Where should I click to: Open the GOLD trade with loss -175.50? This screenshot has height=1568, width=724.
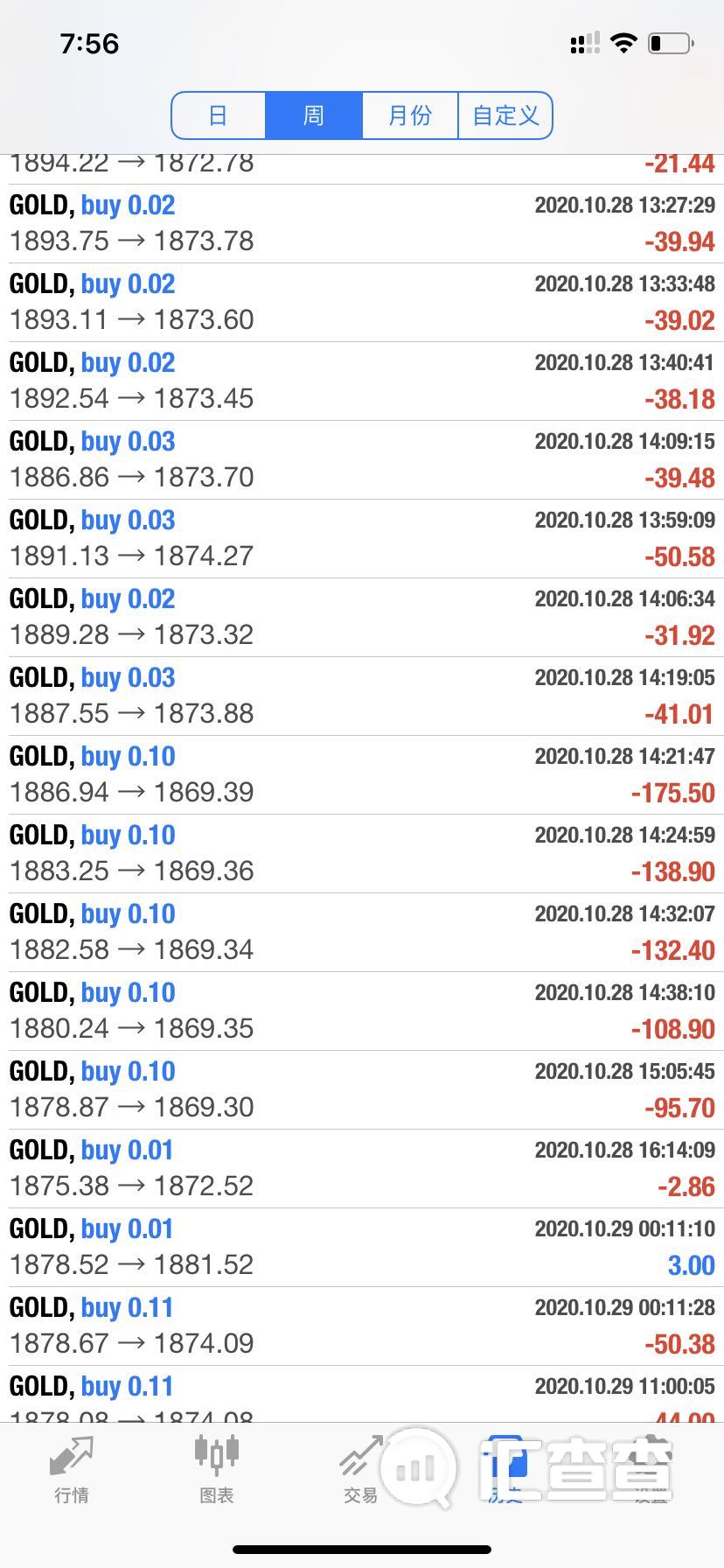(362, 775)
